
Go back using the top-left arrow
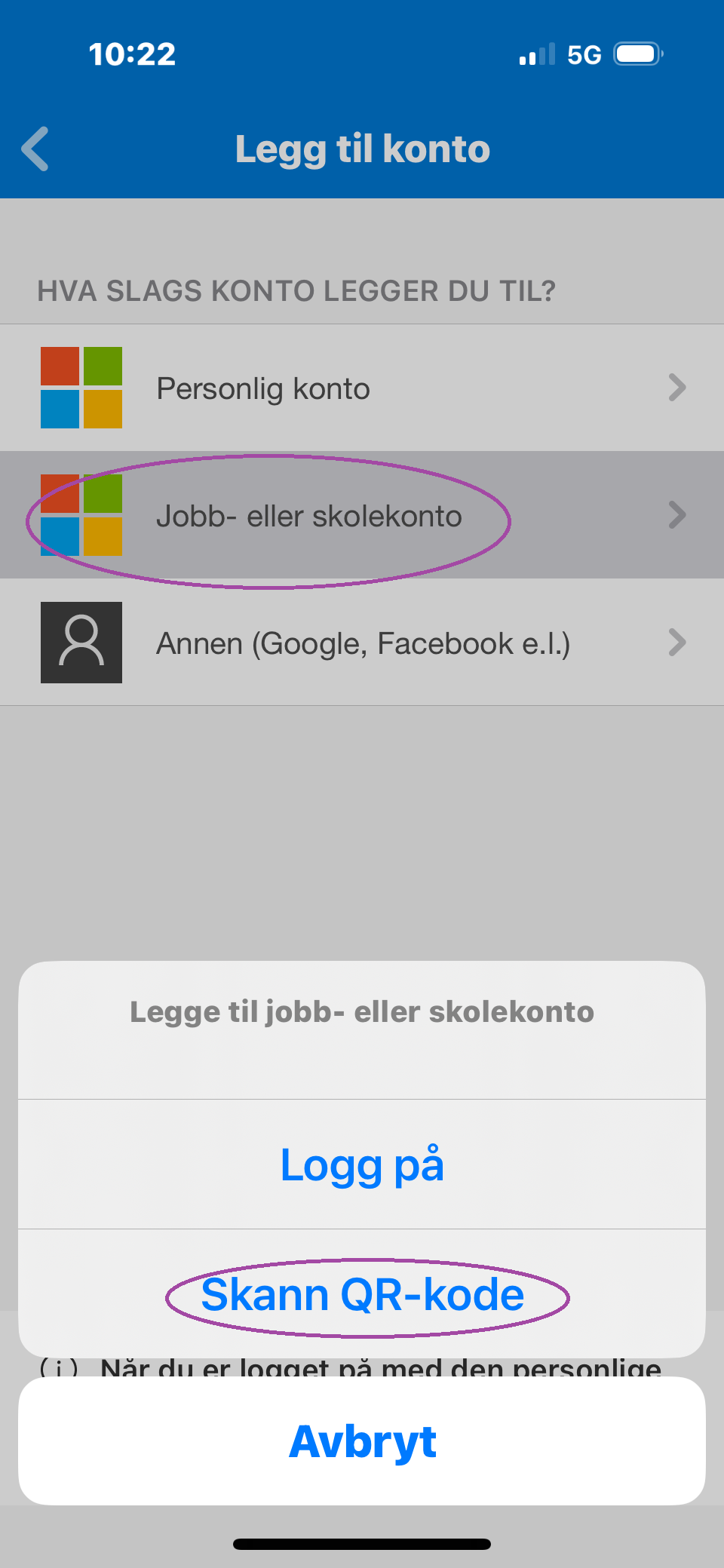coord(35,149)
